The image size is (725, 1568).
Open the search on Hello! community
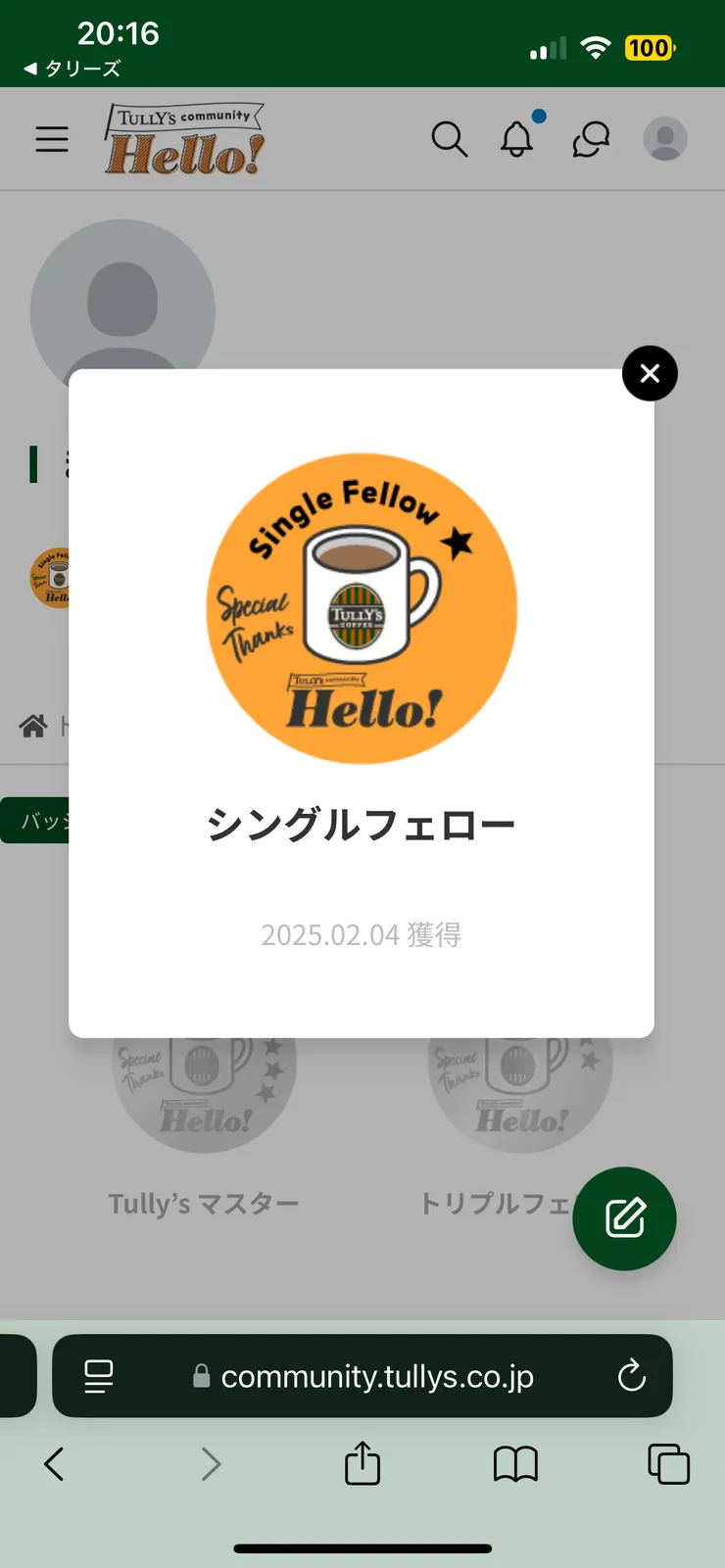(450, 139)
